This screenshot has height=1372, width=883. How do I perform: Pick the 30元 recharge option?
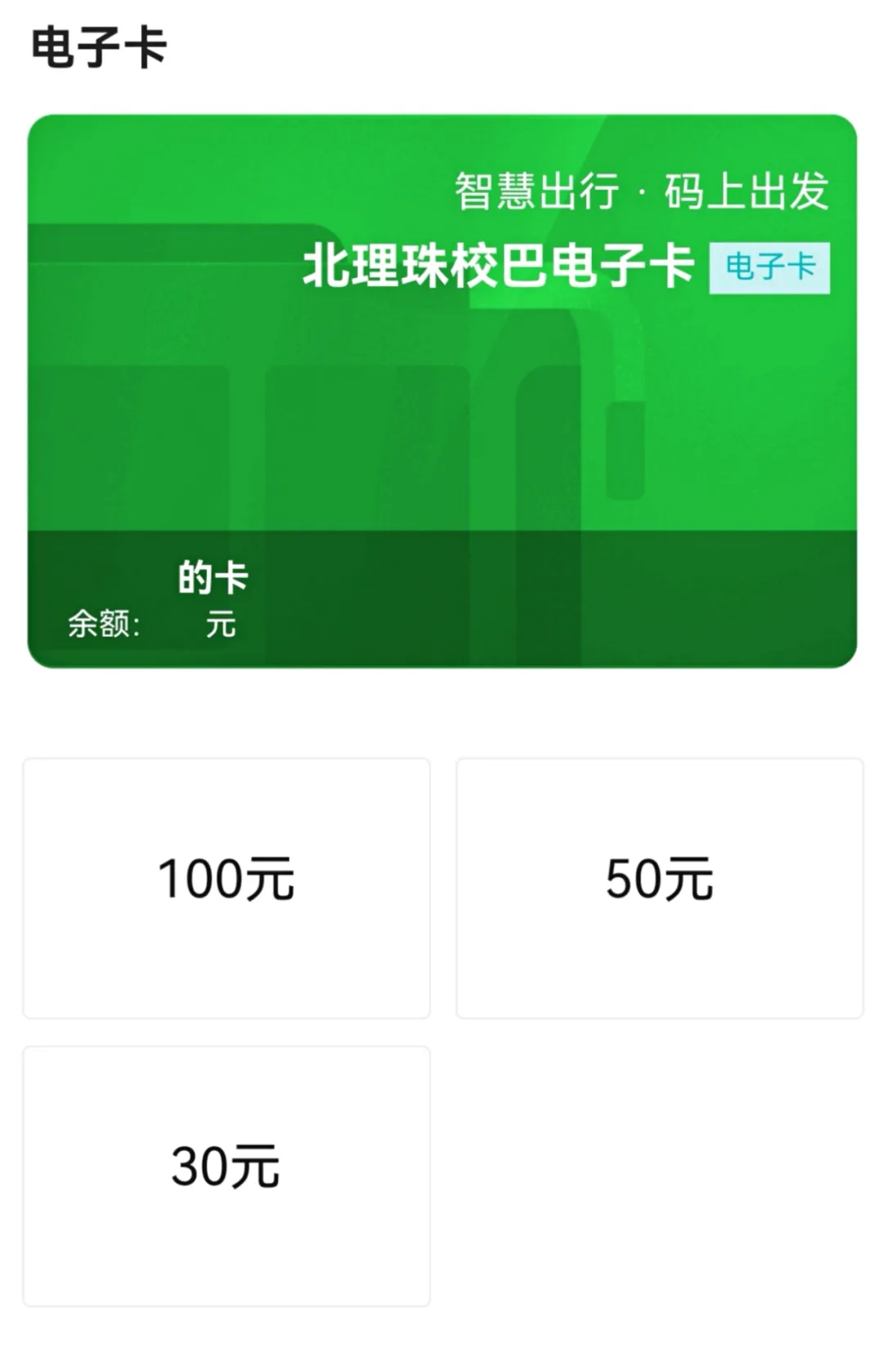tap(226, 1175)
